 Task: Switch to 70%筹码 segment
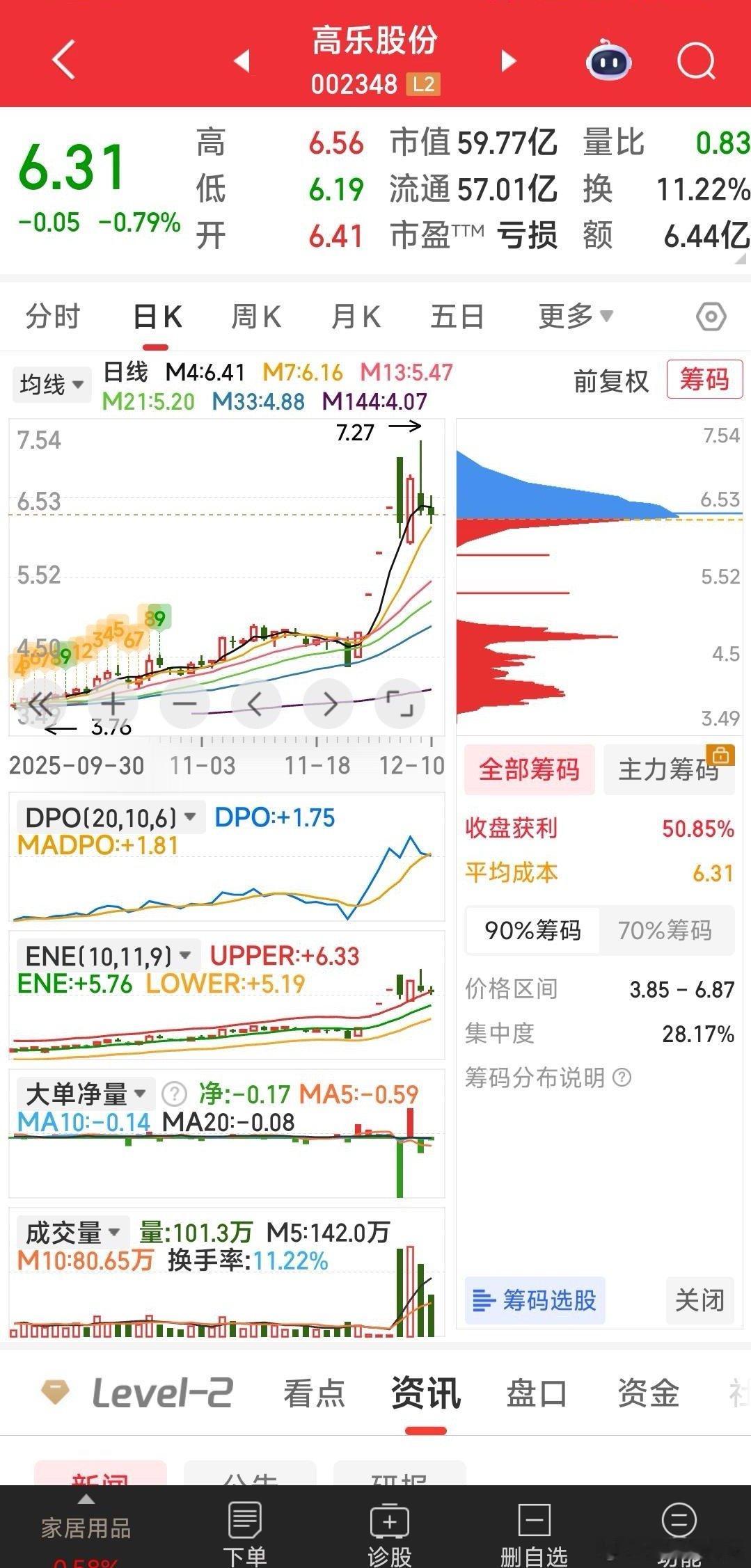(x=665, y=930)
